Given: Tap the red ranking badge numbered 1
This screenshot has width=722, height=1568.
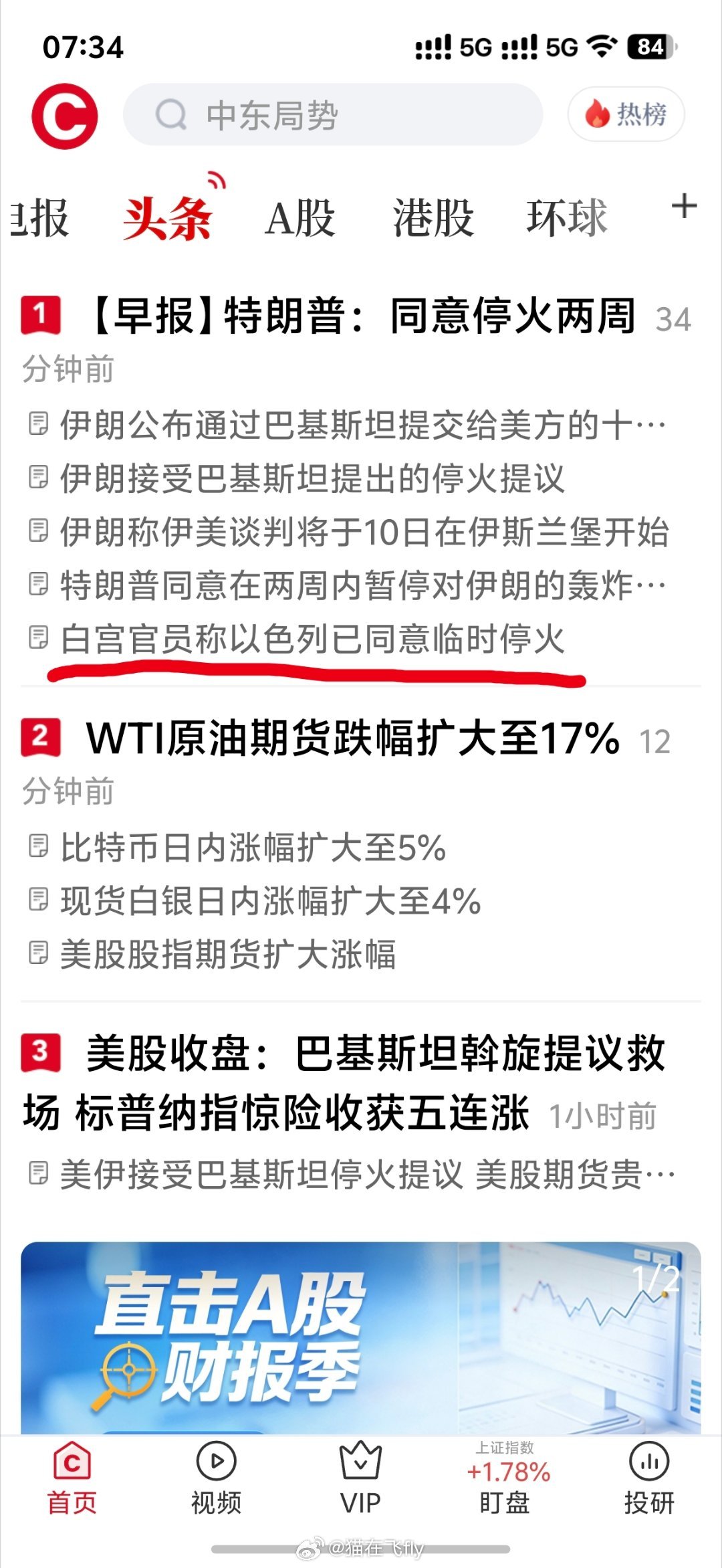Looking at the screenshot, I should tap(41, 313).
